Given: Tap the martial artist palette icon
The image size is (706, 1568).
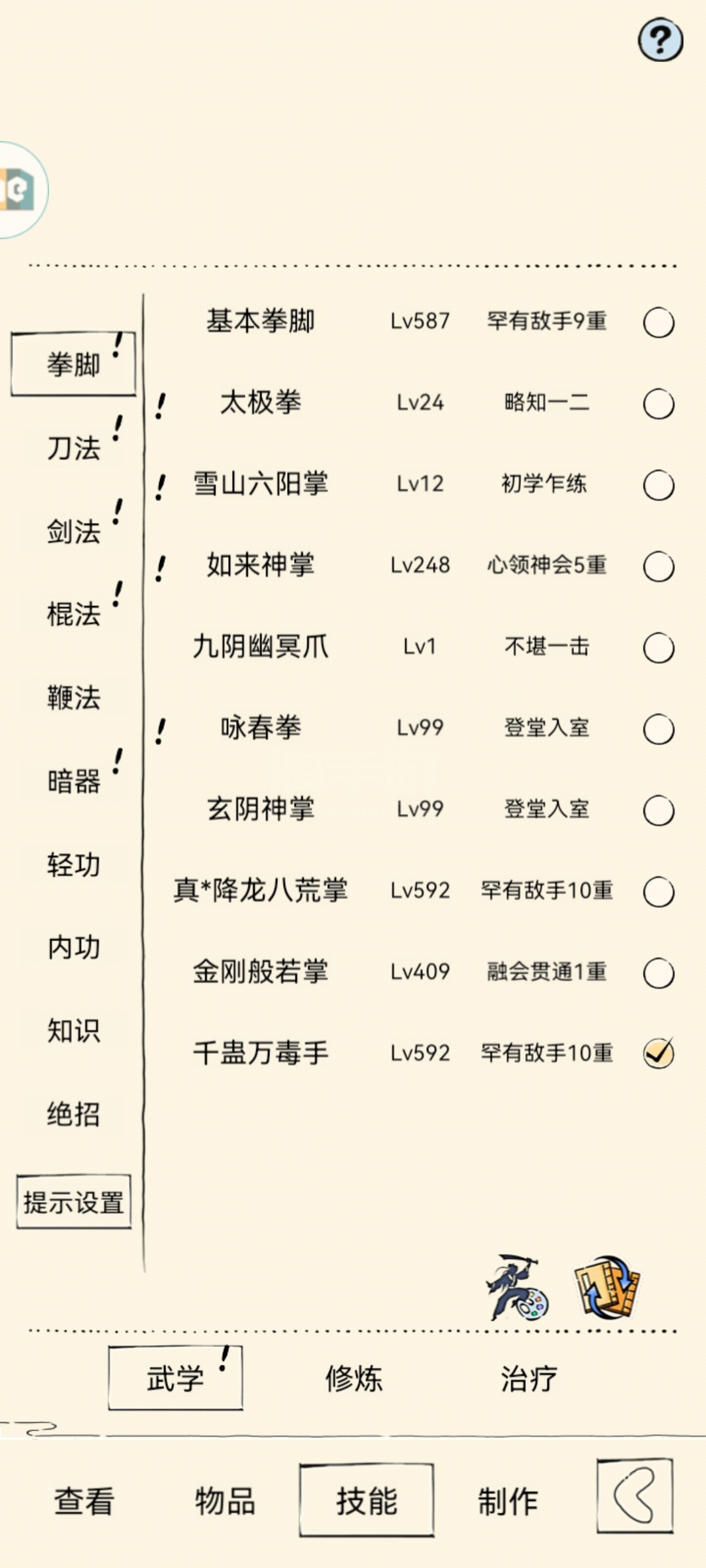Looking at the screenshot, I should tap(517, 1287).
